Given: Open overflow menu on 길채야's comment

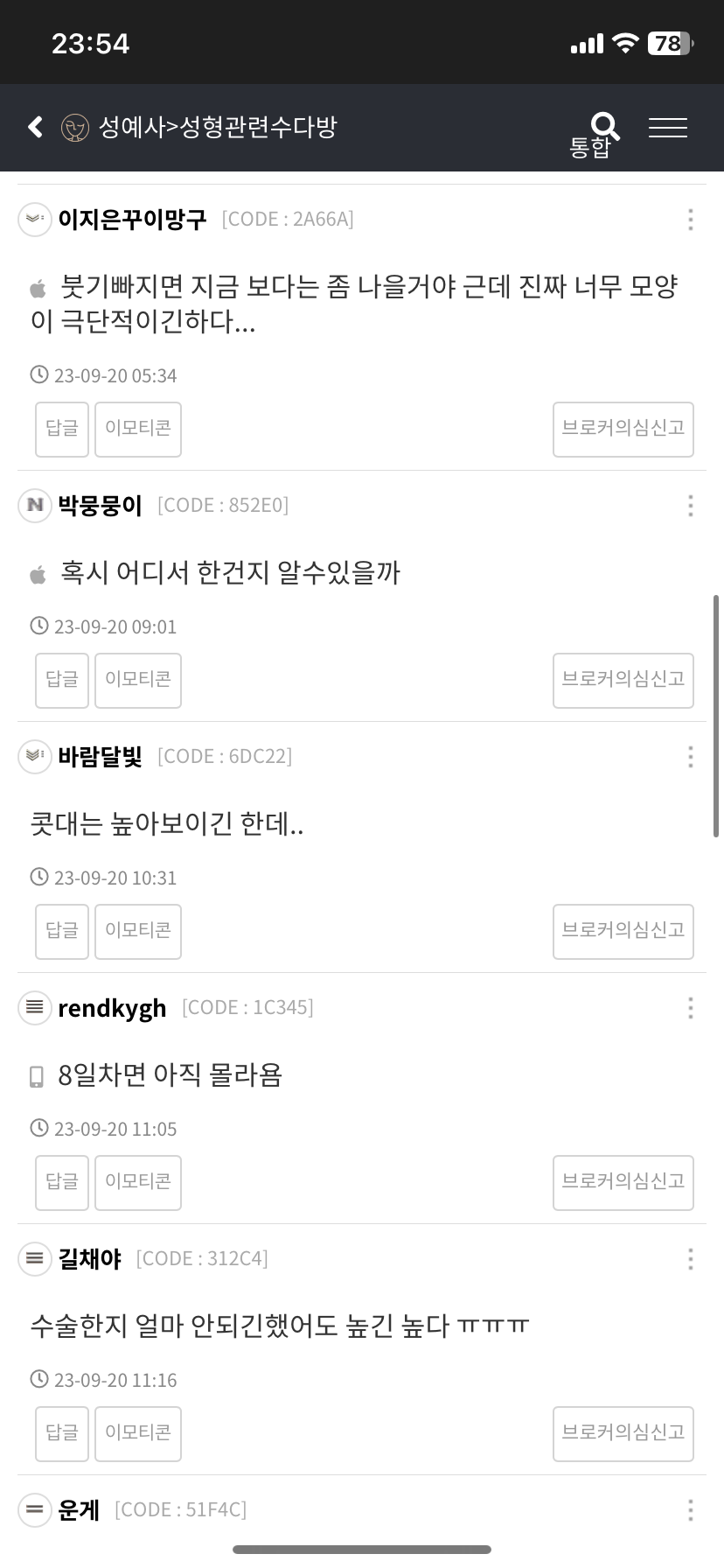Looking at the screenshot, I should point(691,1258).
